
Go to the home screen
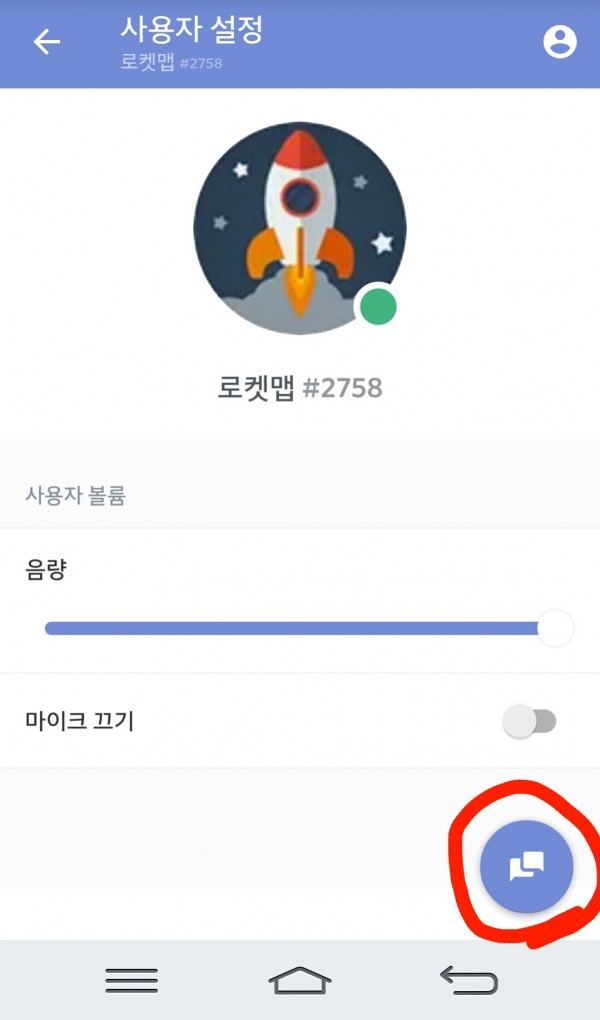coord(300,980)
